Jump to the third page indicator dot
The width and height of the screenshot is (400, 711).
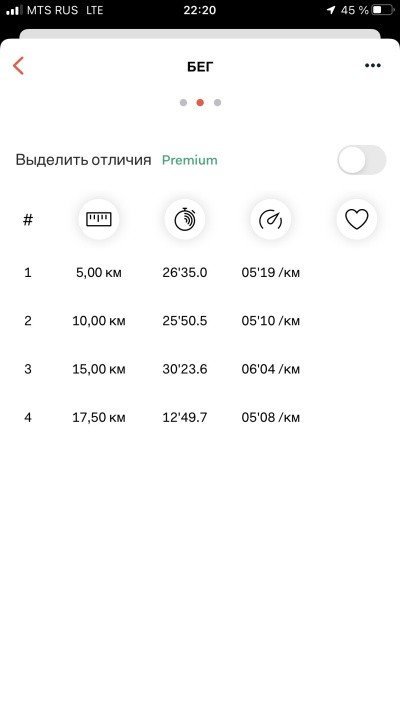click(217, 102)
